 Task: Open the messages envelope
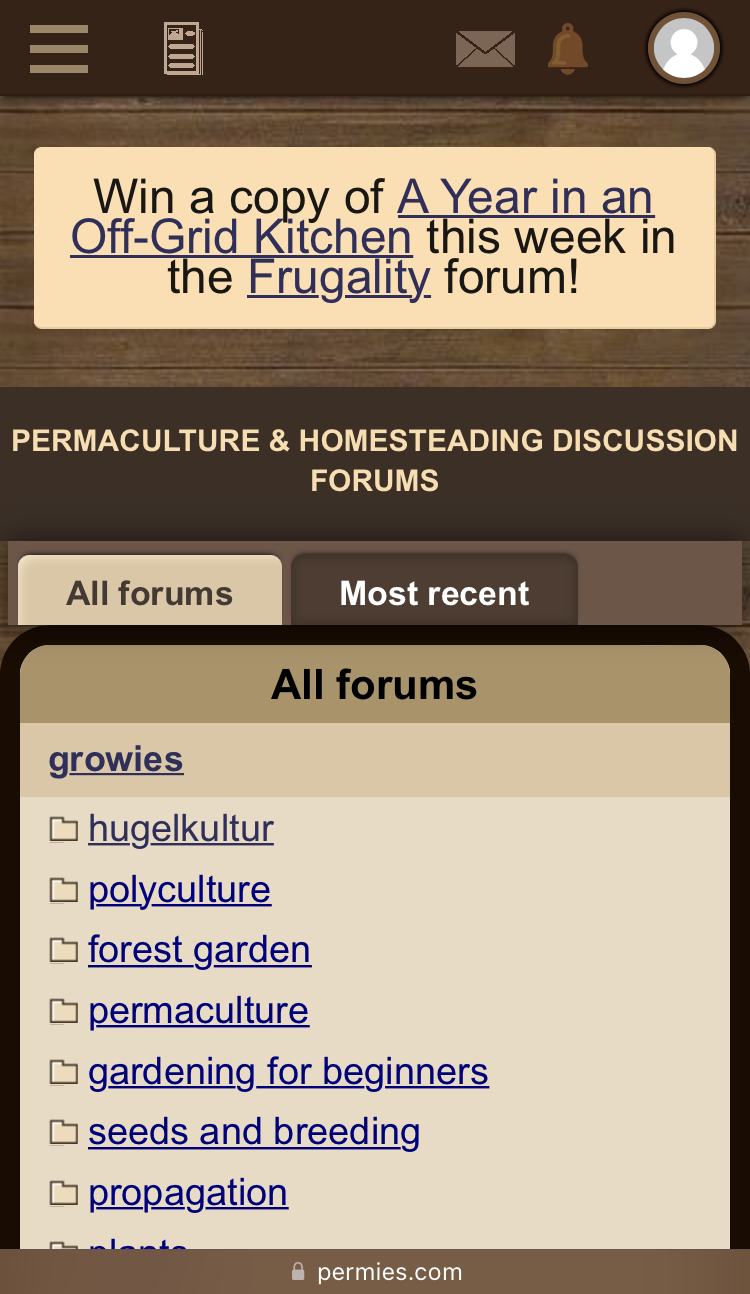(x=485, y=49)
